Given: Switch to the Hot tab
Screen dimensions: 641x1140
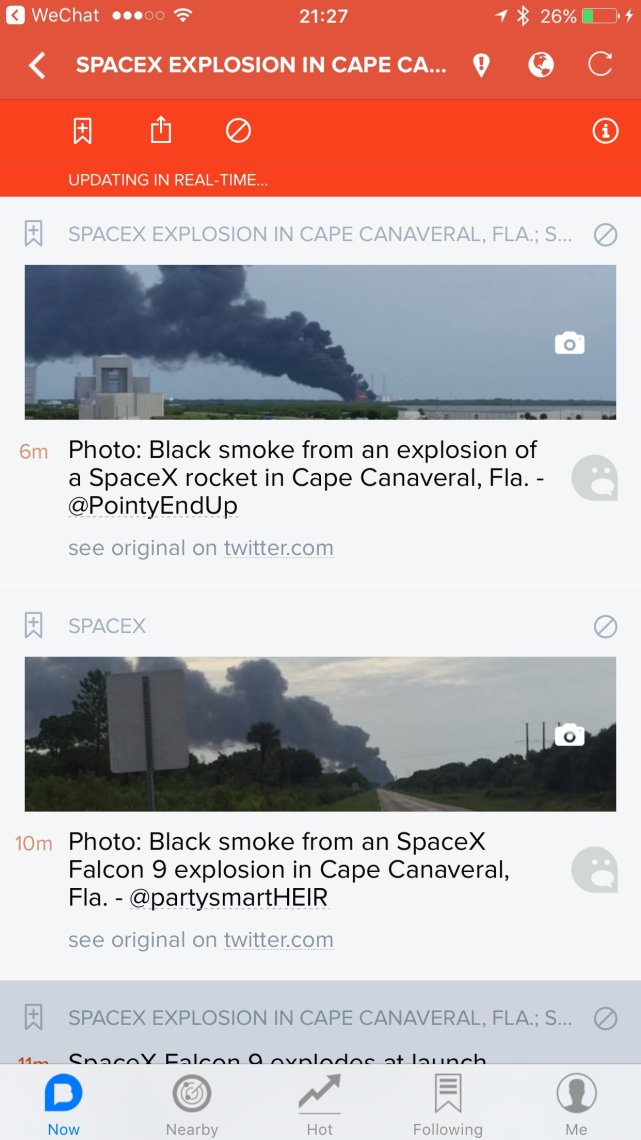Looking at the screenshot, I should tap(319, 1103).
